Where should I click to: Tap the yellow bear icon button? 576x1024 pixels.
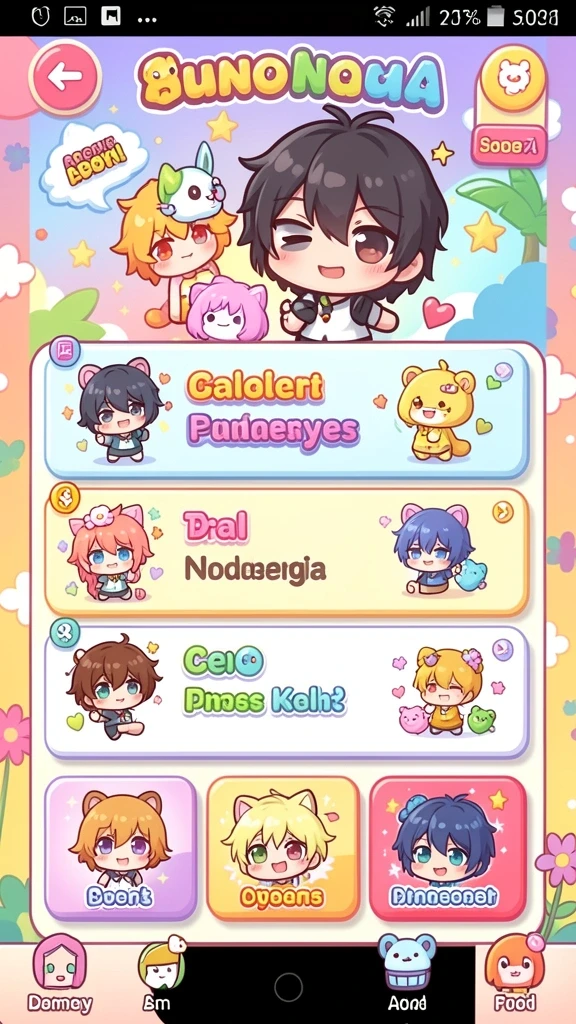tap(513, 78)
